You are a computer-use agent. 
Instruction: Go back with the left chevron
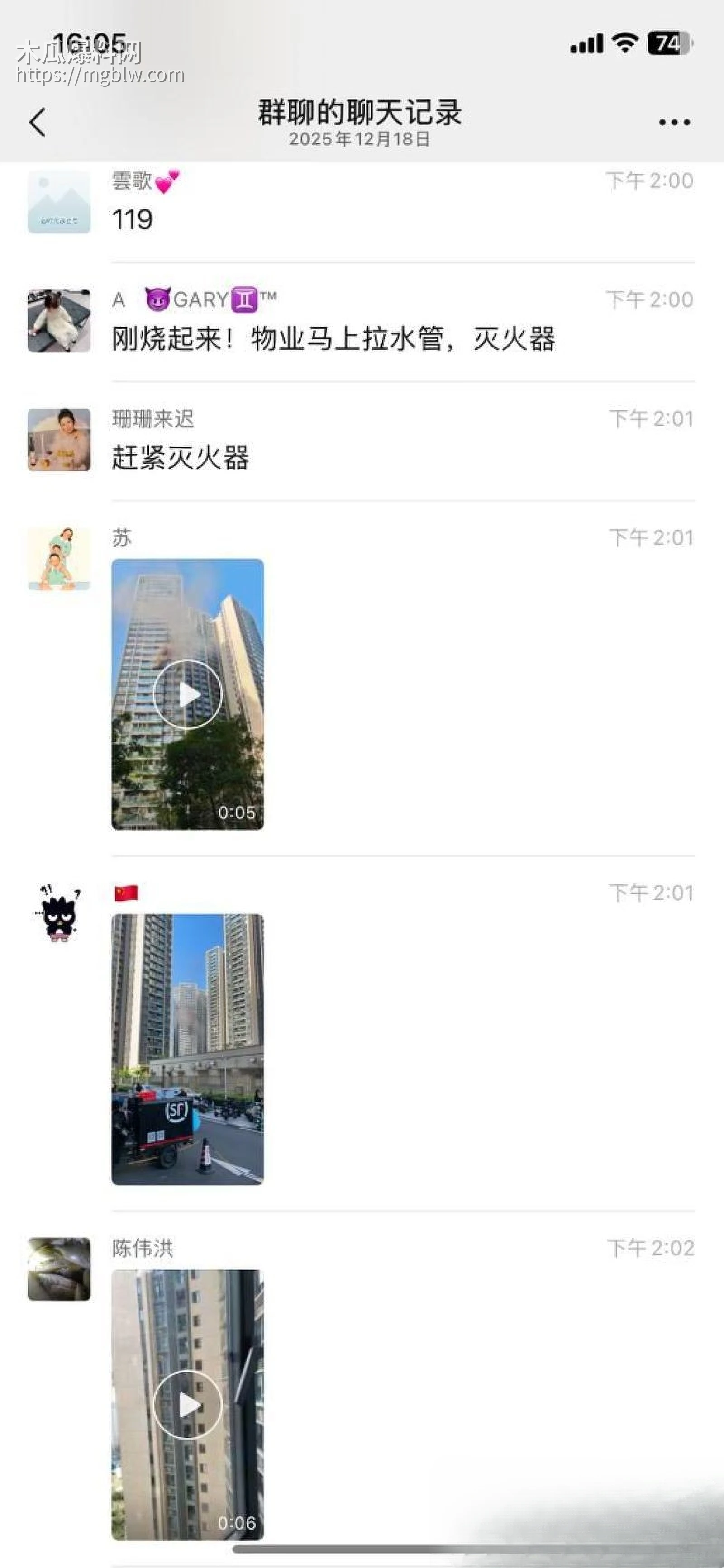point(37,120)
